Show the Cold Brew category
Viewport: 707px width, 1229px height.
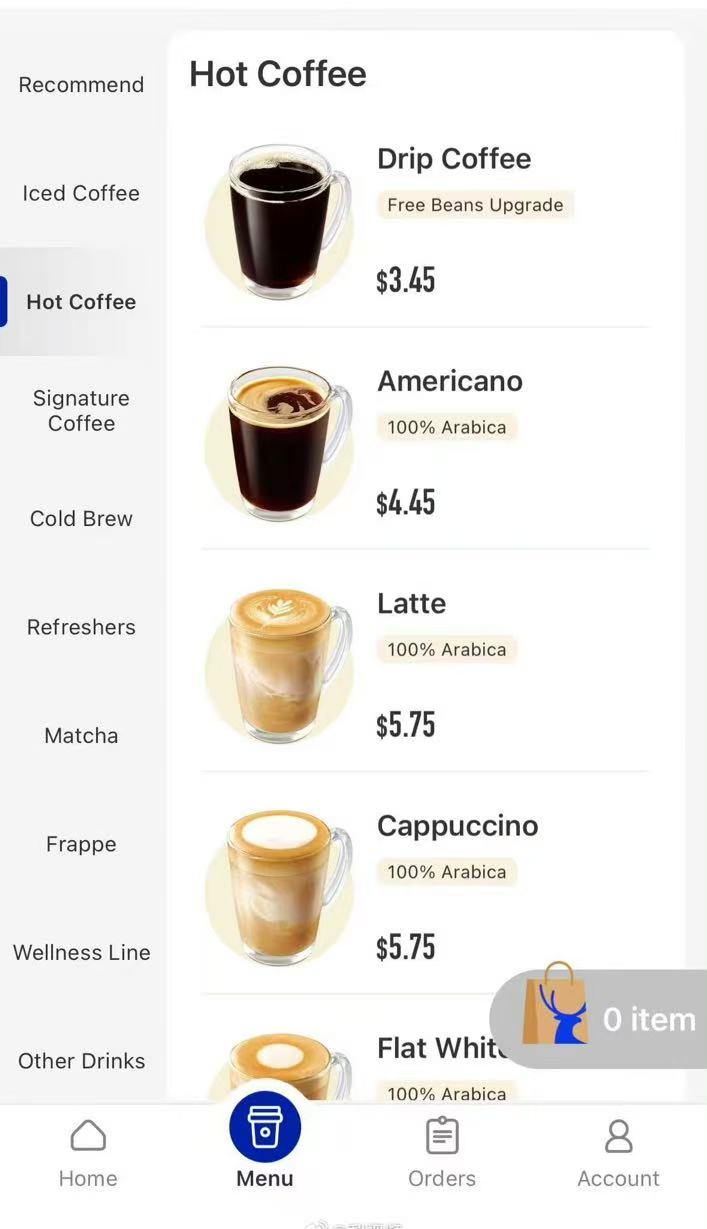(81, 518)
